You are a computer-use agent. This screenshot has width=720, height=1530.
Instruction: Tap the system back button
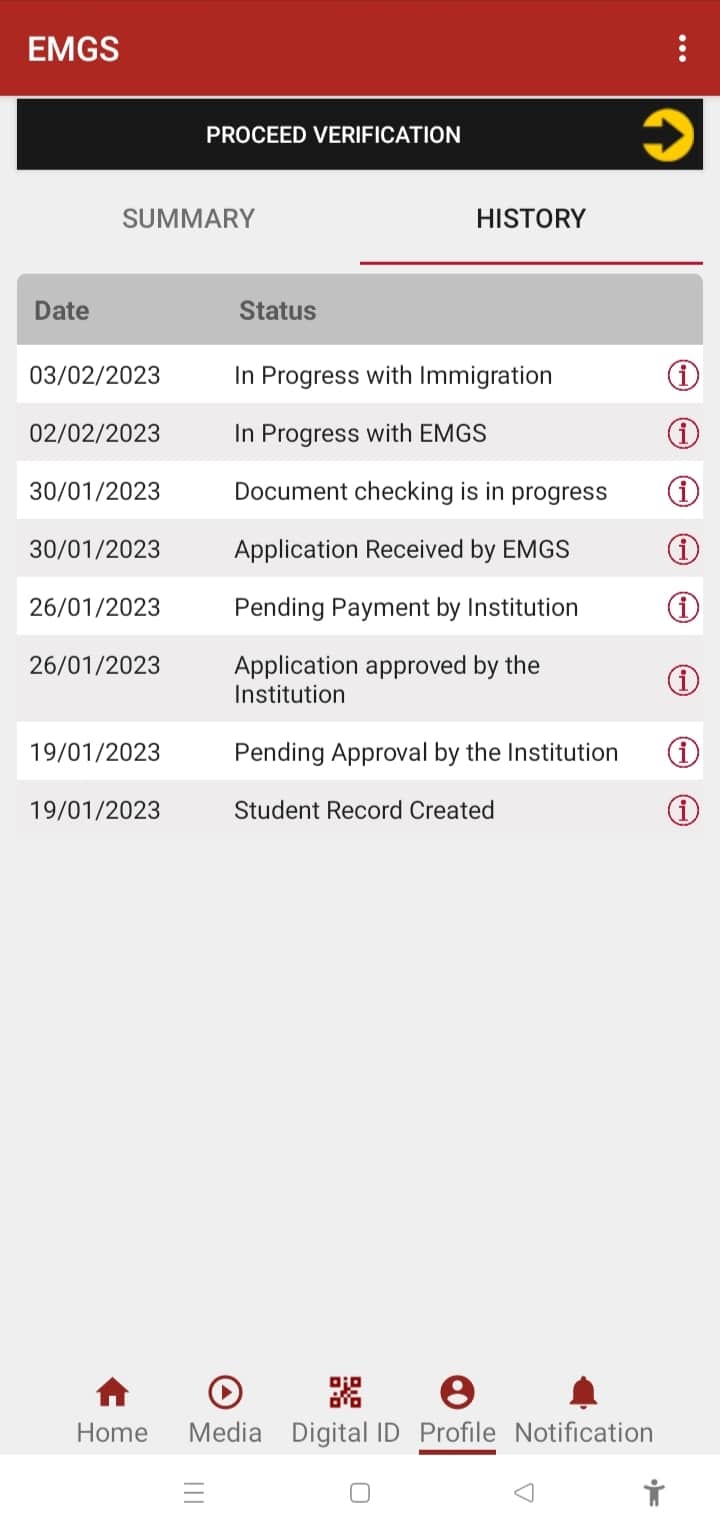tap(523, 1493)
